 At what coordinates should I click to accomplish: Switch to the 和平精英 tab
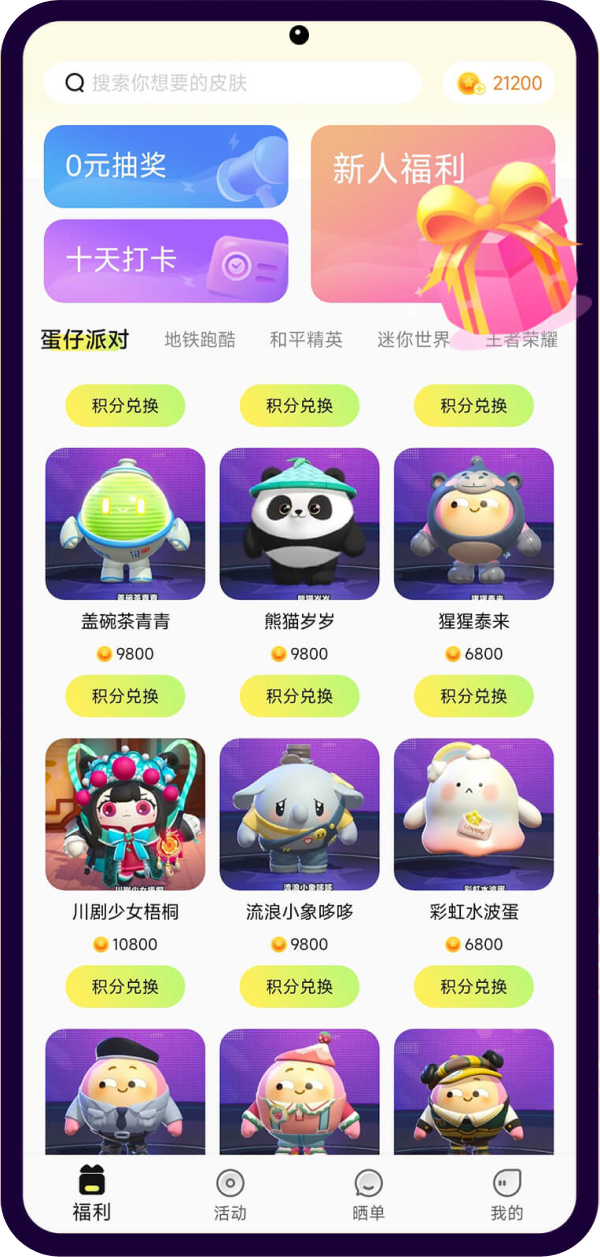coord(306,340)
